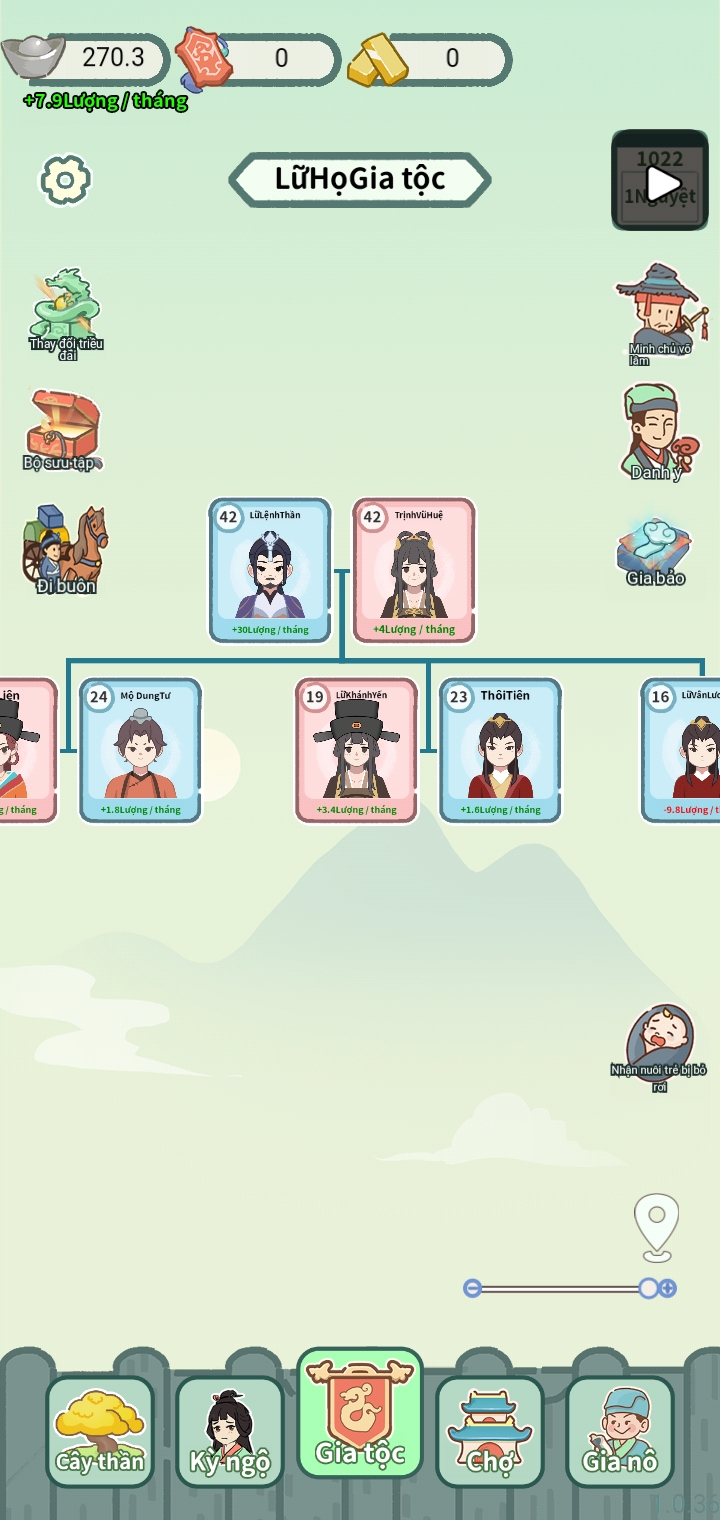Tap the location pin icon
This screenshot has width=720, height=1520.
point(656,1225)
